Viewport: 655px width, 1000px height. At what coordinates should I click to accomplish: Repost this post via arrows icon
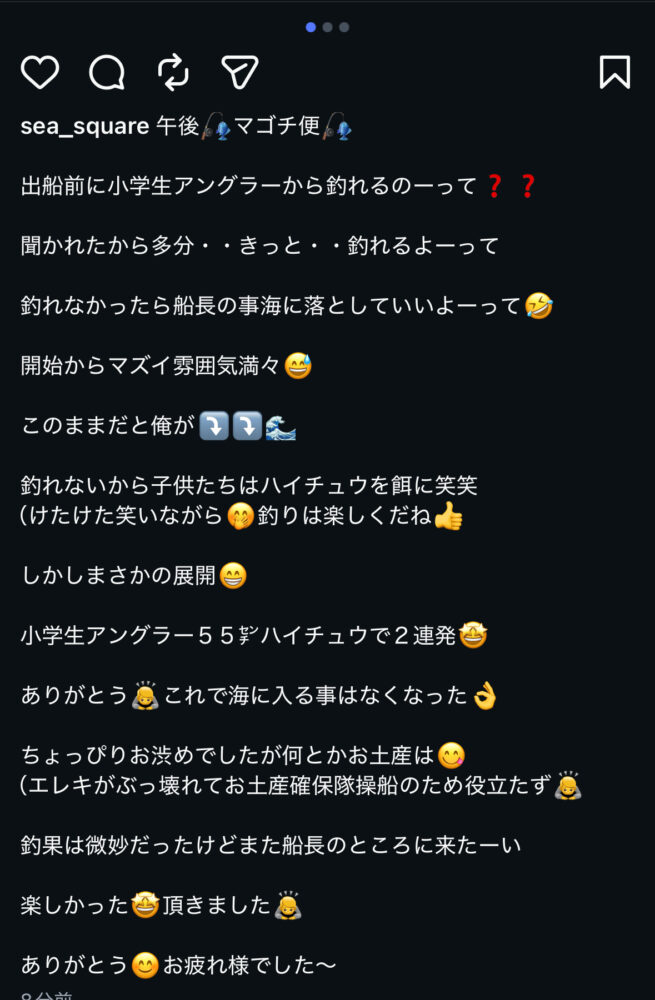(174, 72)
